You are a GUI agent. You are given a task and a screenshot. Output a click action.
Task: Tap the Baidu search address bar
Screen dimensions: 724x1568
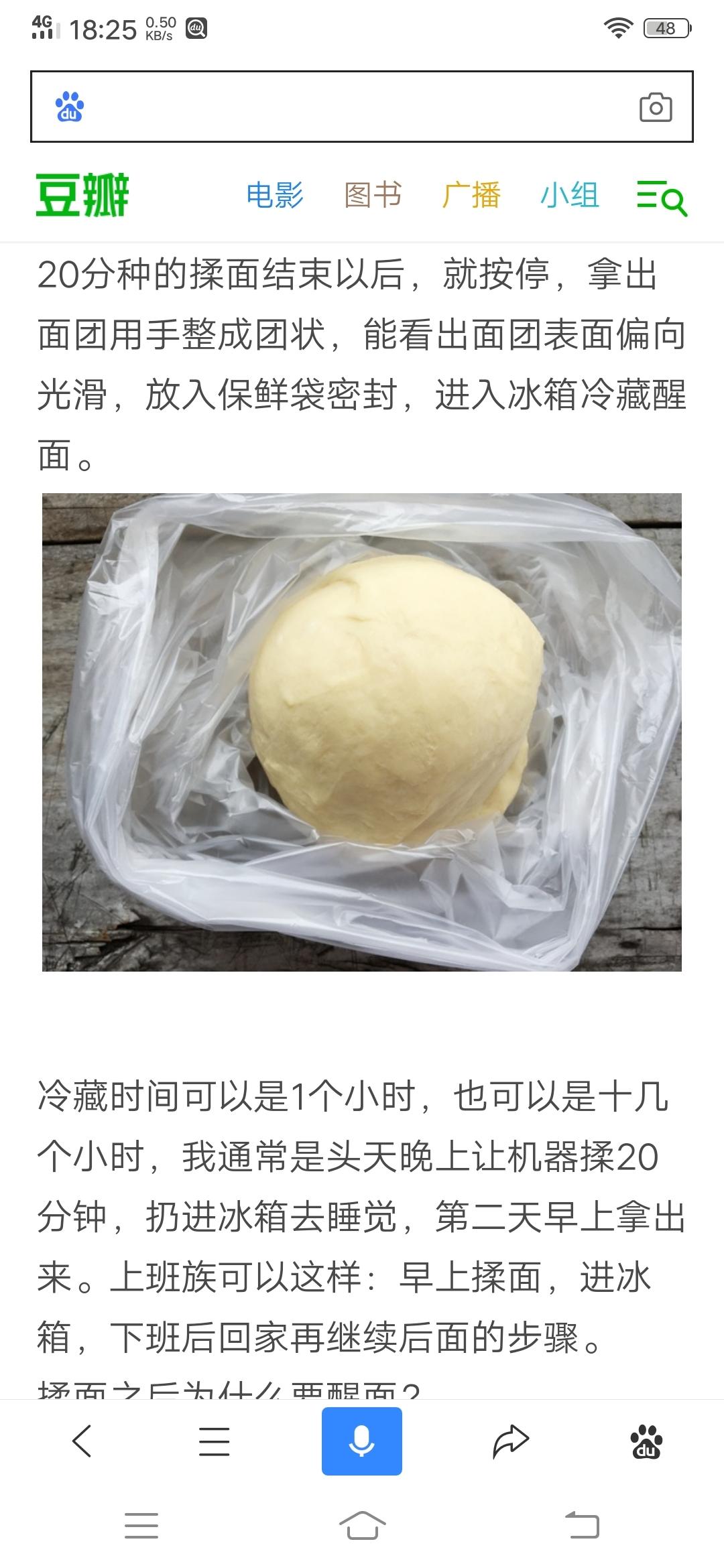point(349,107)
